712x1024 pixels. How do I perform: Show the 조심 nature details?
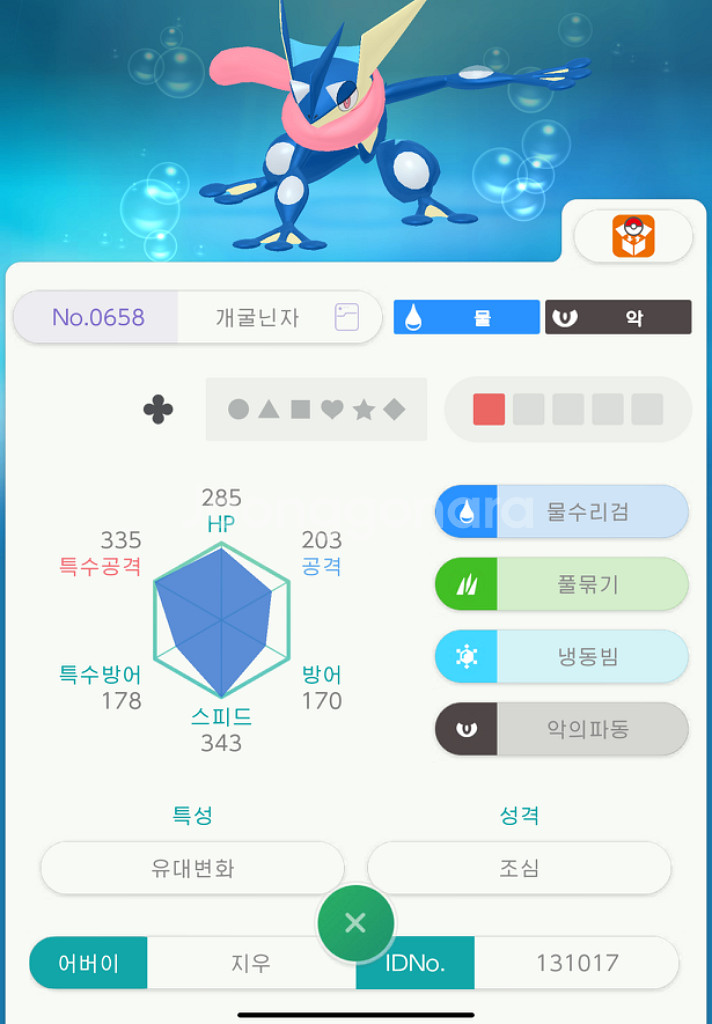click(x=519, y=868)
